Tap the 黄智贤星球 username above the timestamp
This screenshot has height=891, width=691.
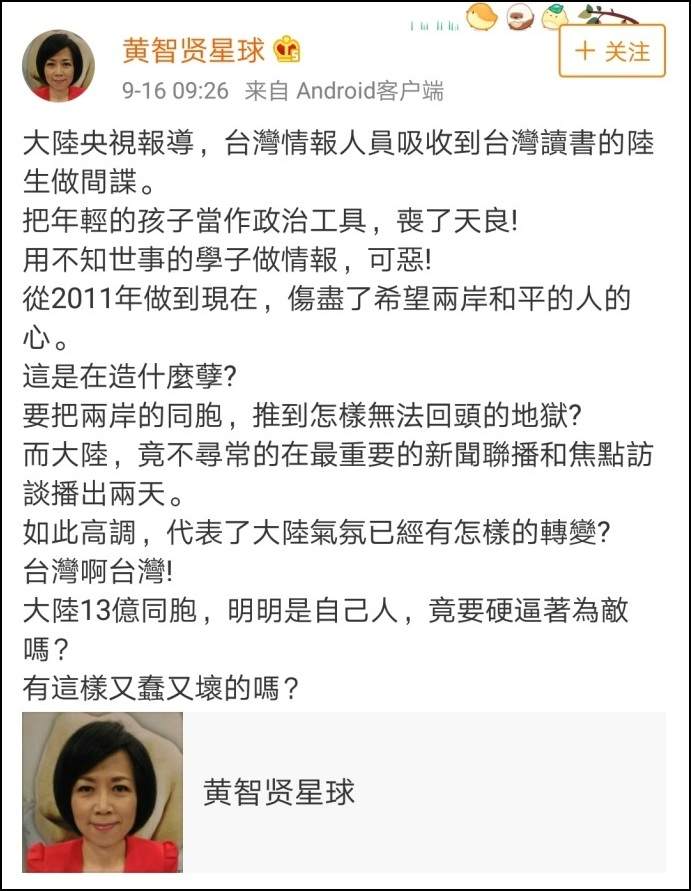point(194,49)
